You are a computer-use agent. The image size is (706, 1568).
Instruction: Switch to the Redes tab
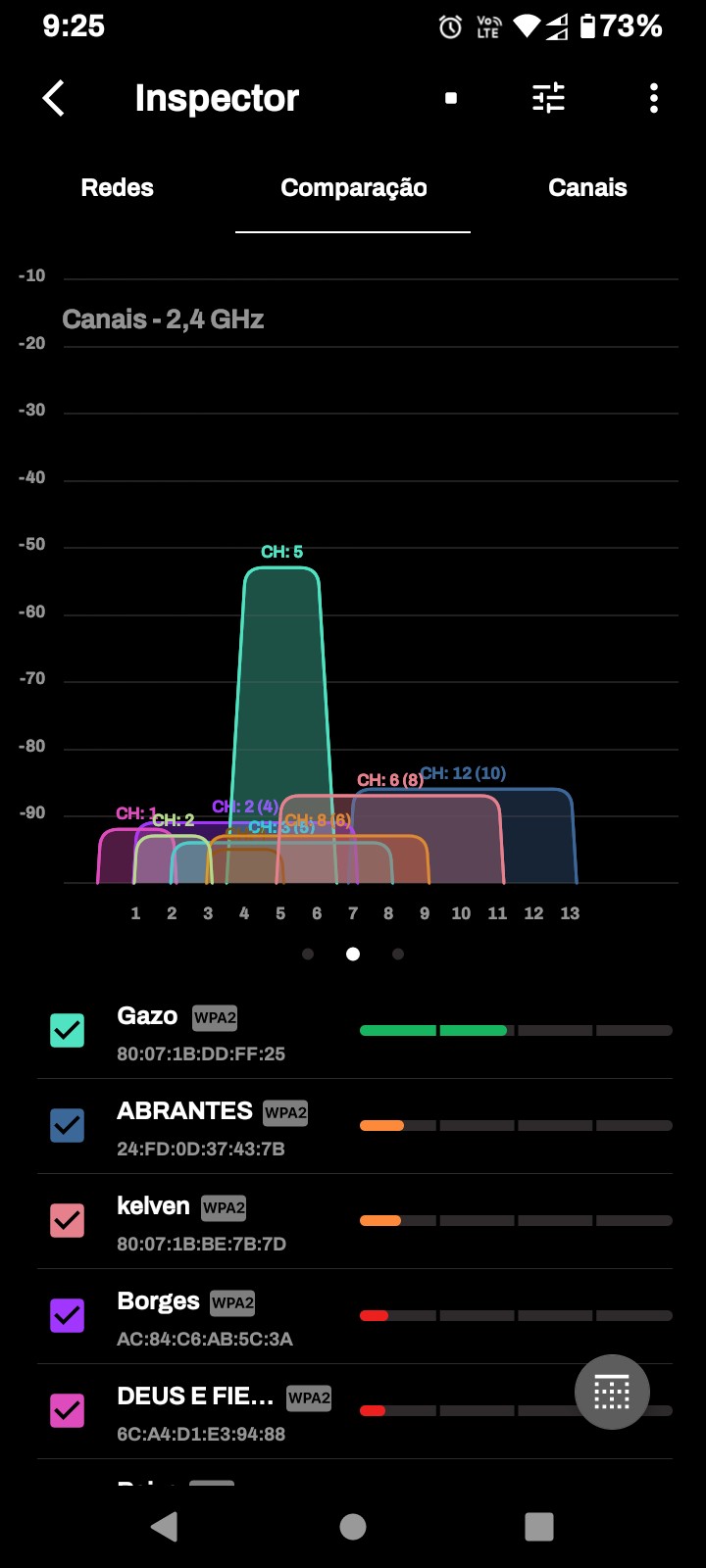point(117,188)
